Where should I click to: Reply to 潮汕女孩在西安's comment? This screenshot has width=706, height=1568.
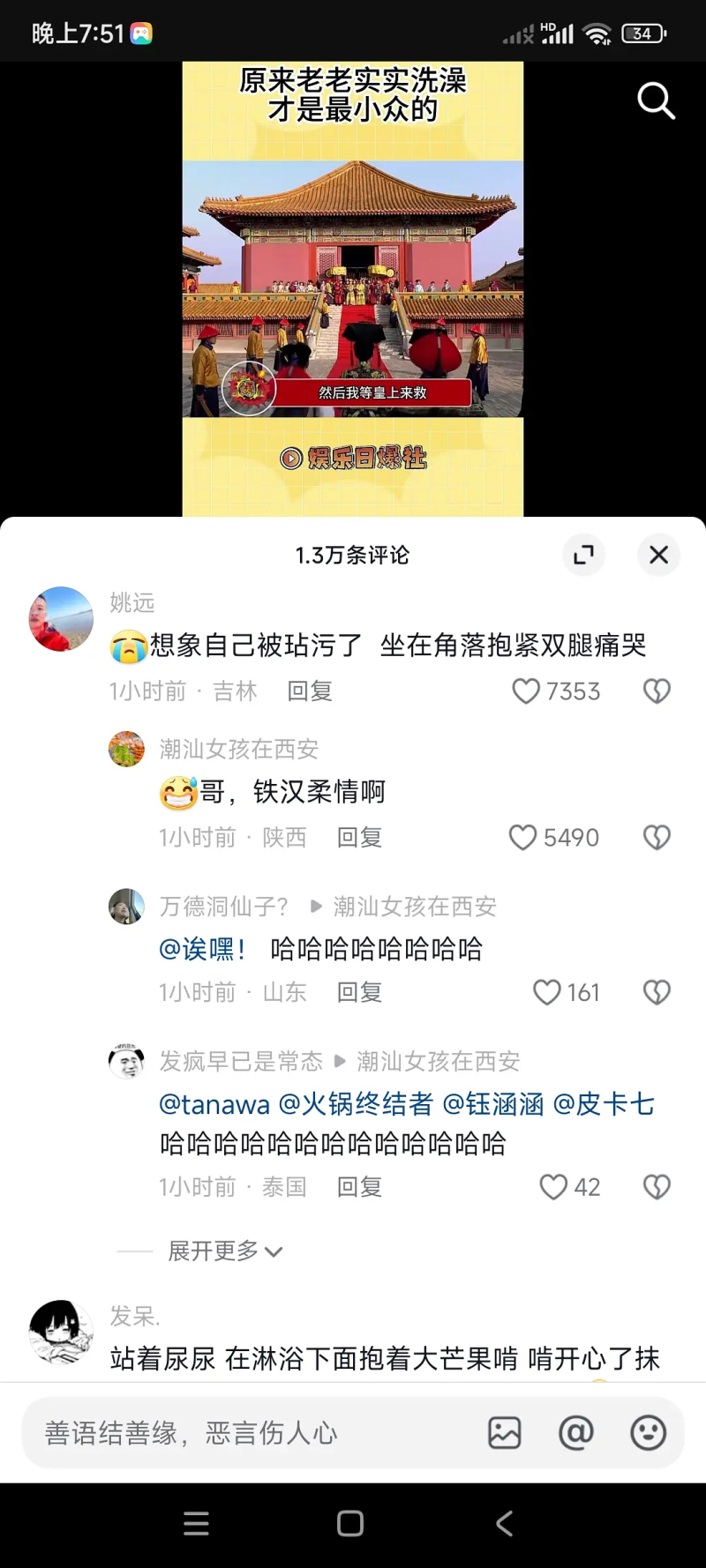coord(359,838)
